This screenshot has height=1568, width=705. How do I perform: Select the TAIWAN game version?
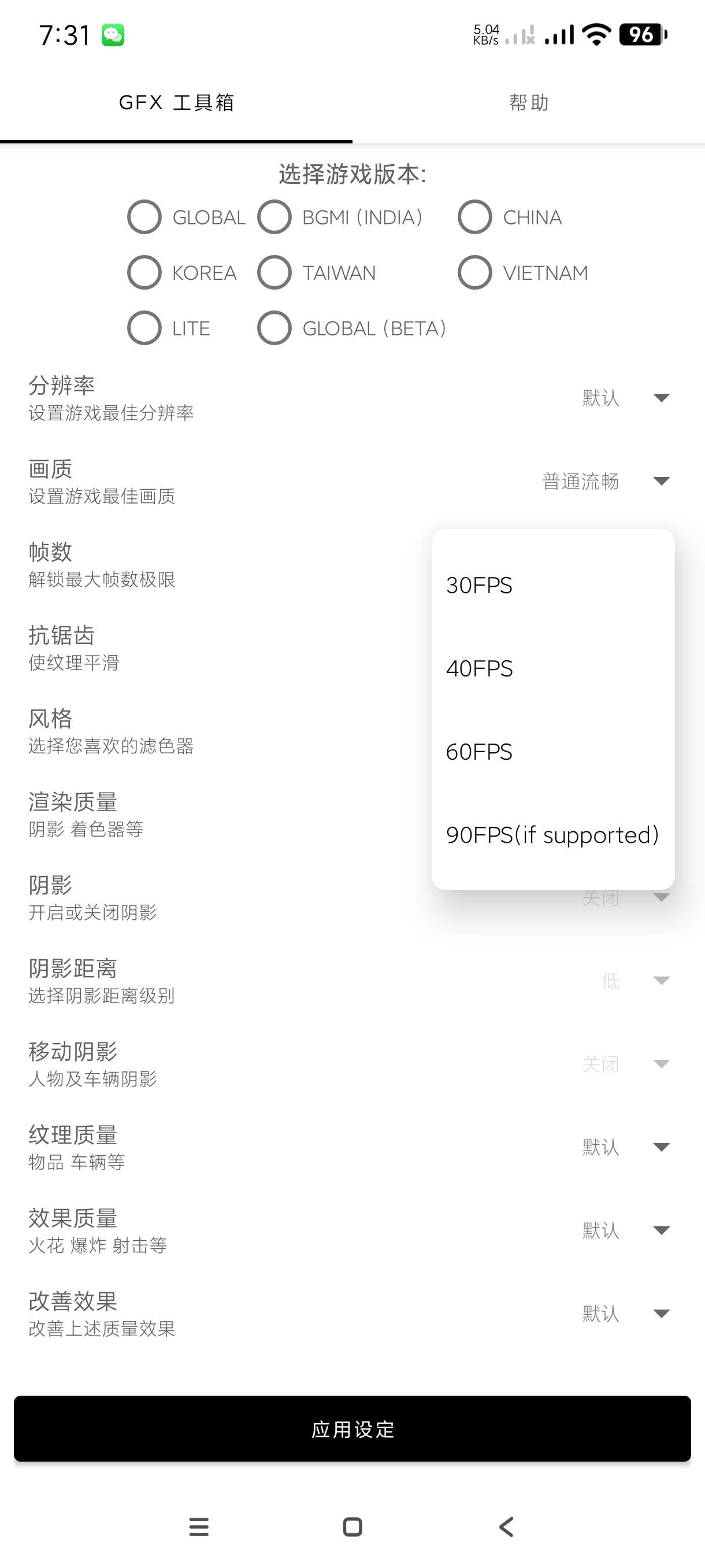pyautogui.click(x=275, y=273)
